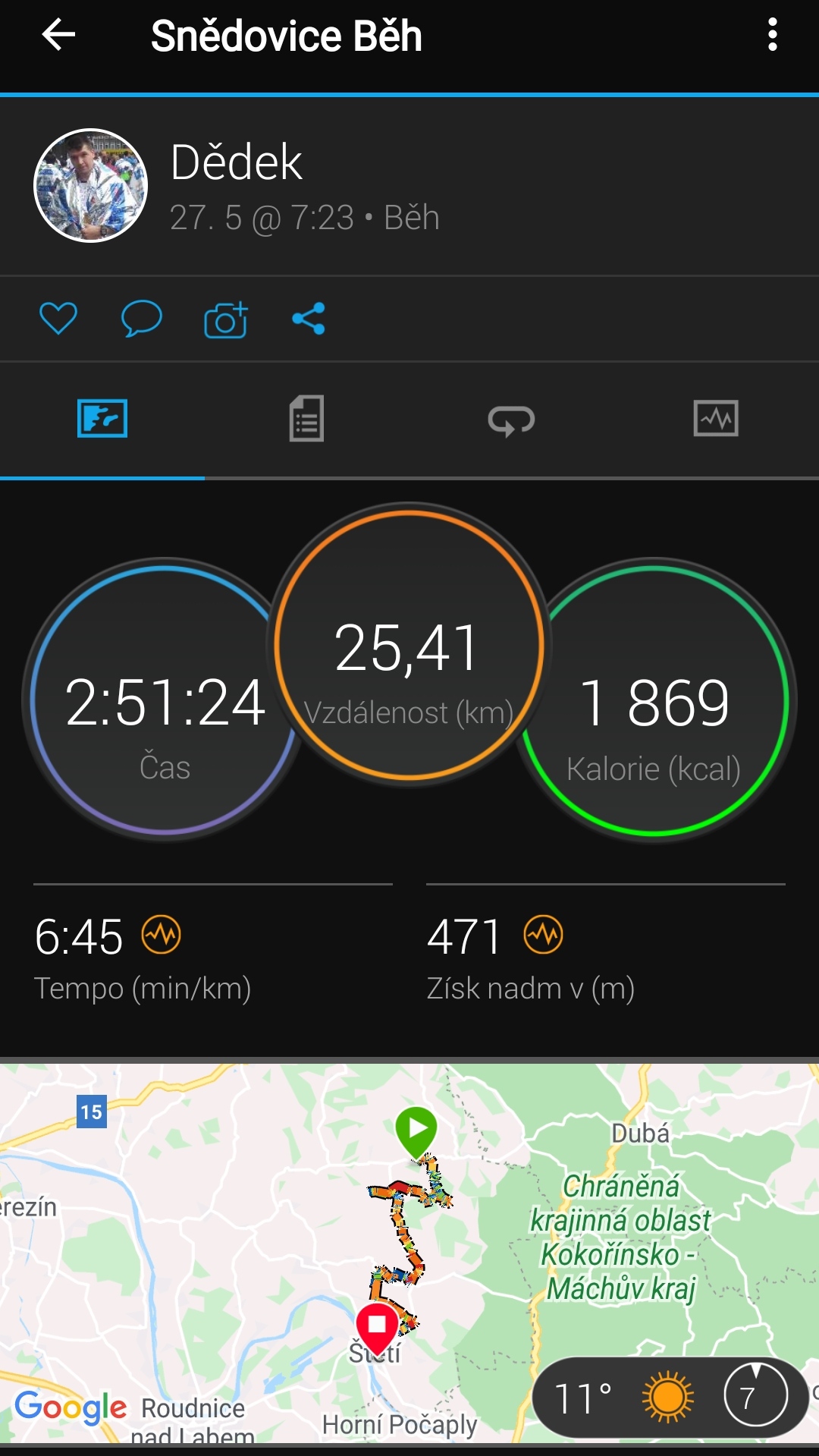Open the route map

pyautogui.click(x=409, y=1253)
